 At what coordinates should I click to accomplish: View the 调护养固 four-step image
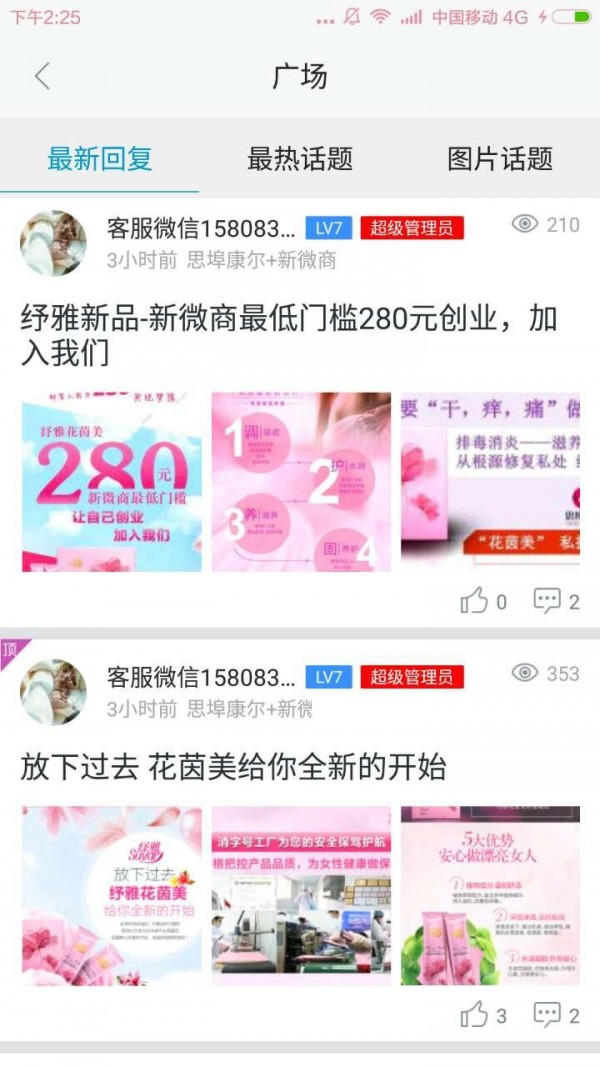pyautogui.click(x=301, y=482)
